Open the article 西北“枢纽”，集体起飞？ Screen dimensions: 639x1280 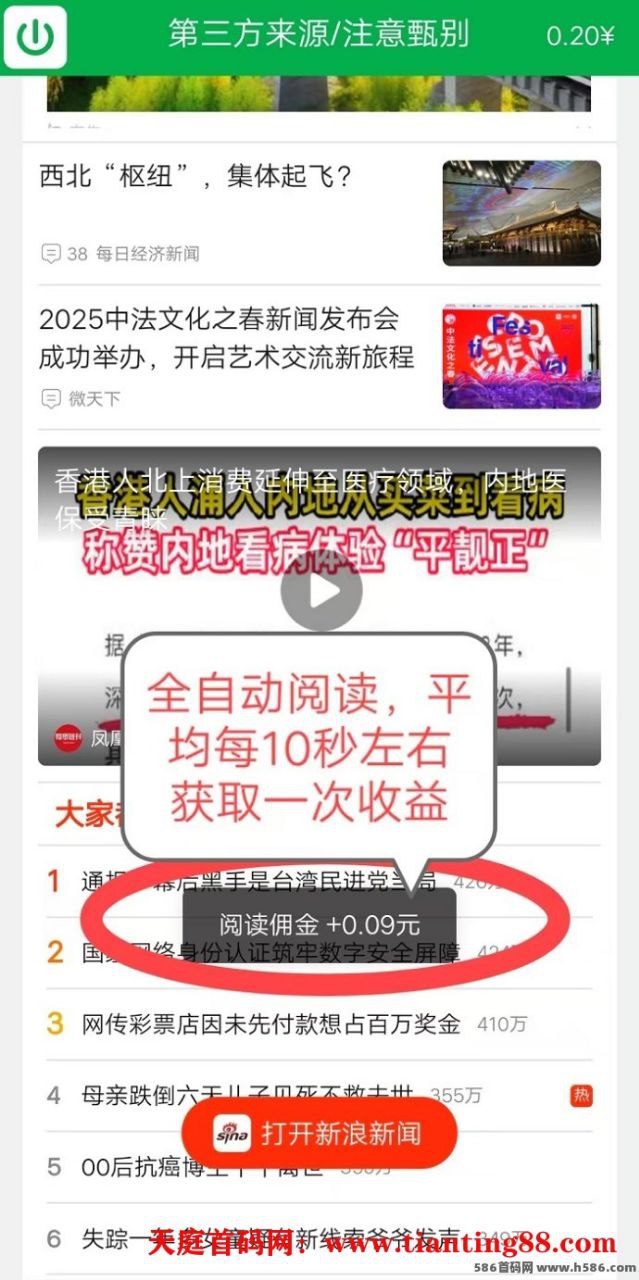(196, 178)
